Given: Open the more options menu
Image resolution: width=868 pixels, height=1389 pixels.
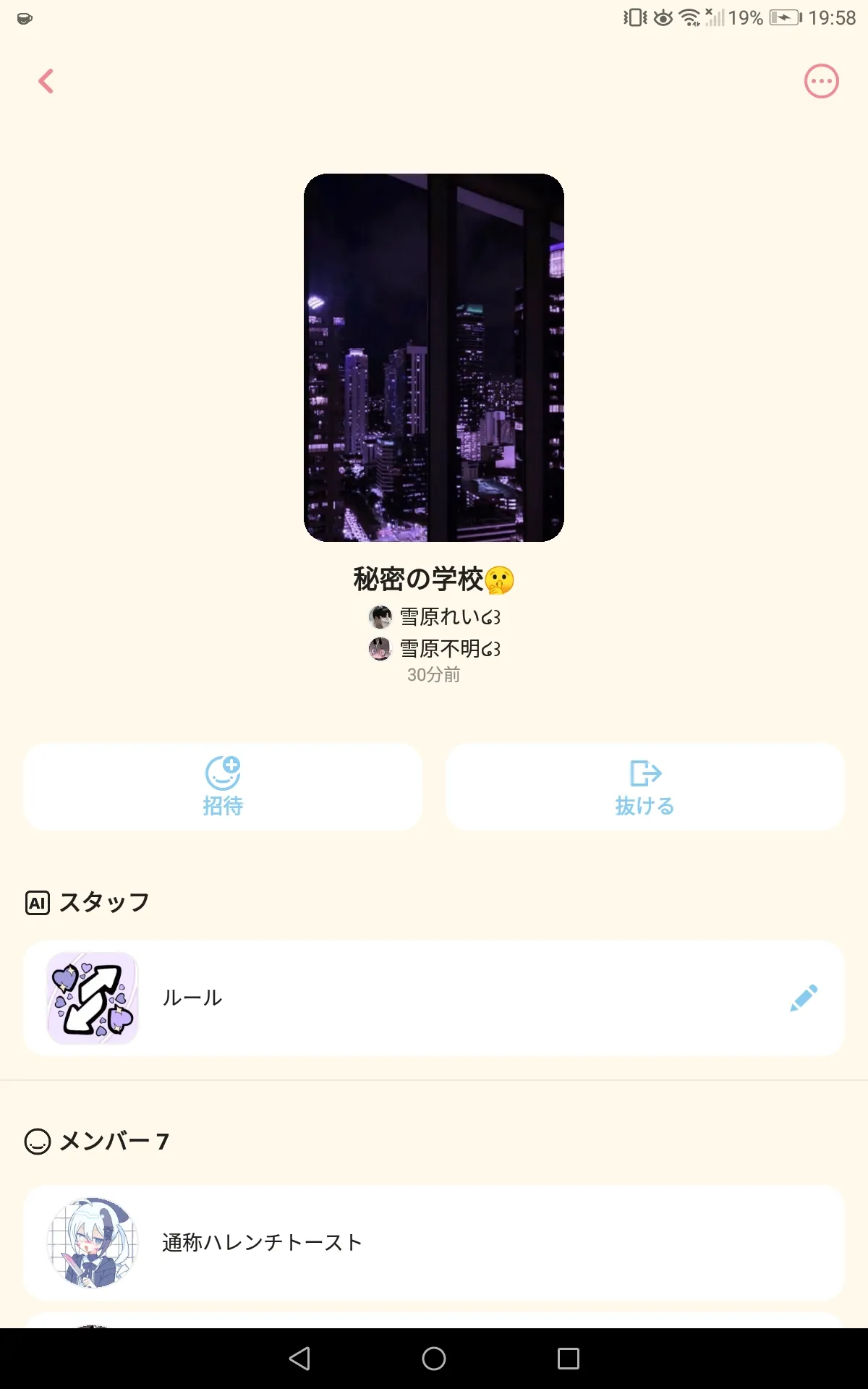Looking at the screenshot, I should (821, 81).
